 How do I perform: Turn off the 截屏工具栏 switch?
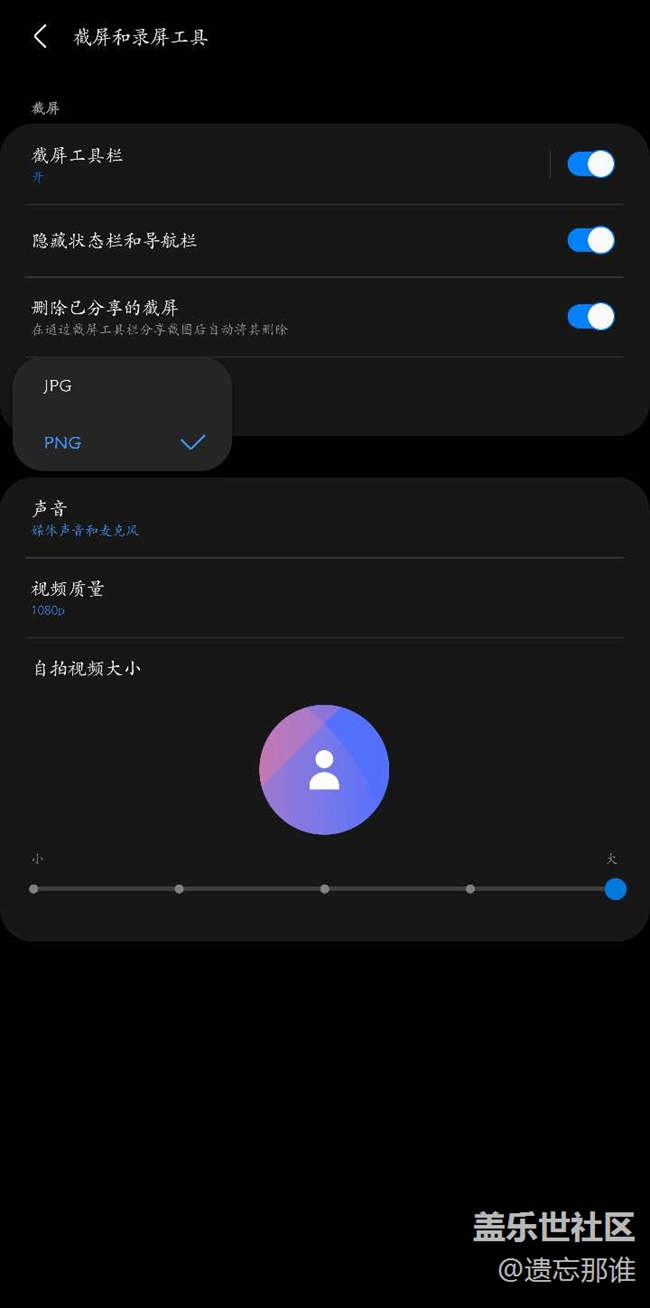click(x=590, y=164)
